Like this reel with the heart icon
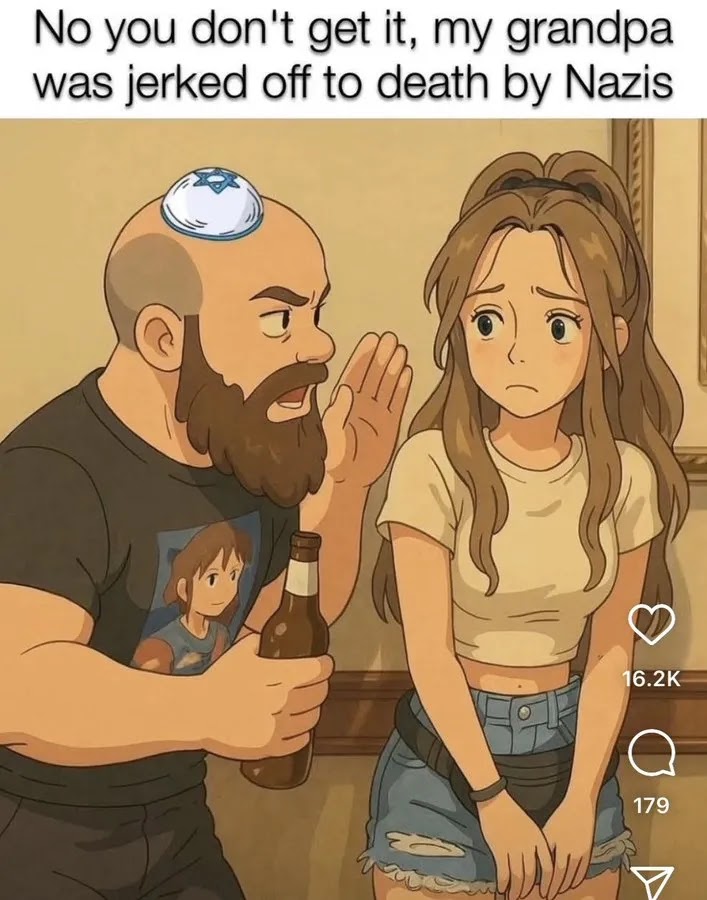707x900 pixels. click(x=650, y=625)
